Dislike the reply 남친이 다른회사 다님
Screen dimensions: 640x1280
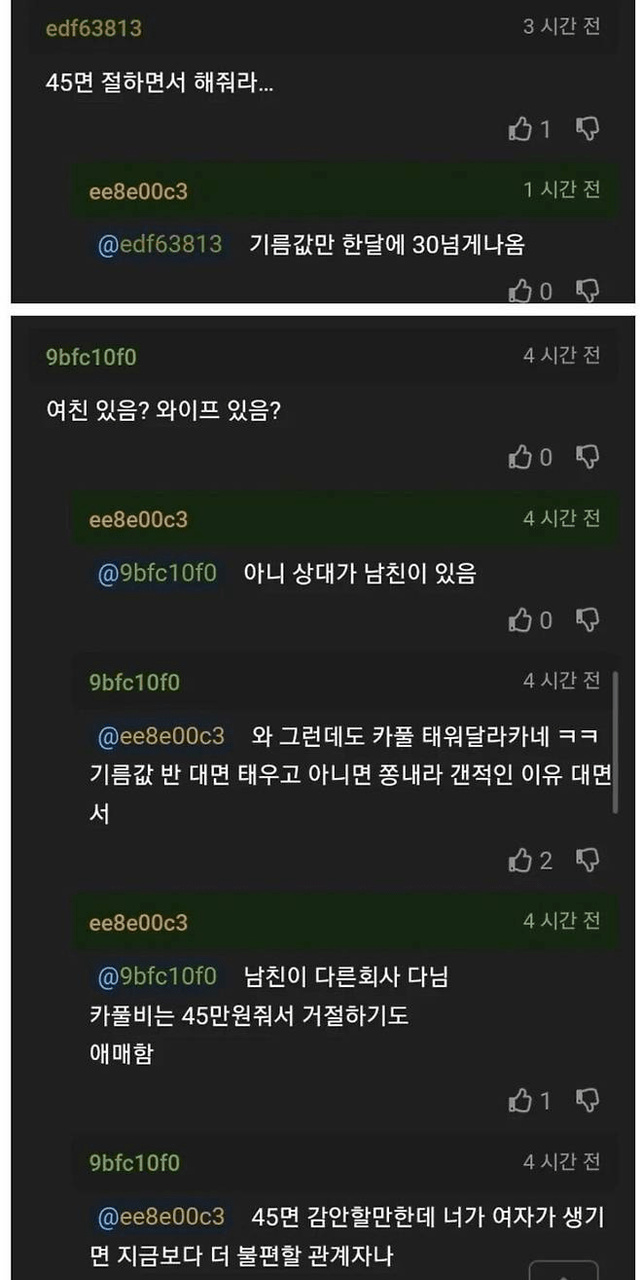click(x=589, y=1100)
